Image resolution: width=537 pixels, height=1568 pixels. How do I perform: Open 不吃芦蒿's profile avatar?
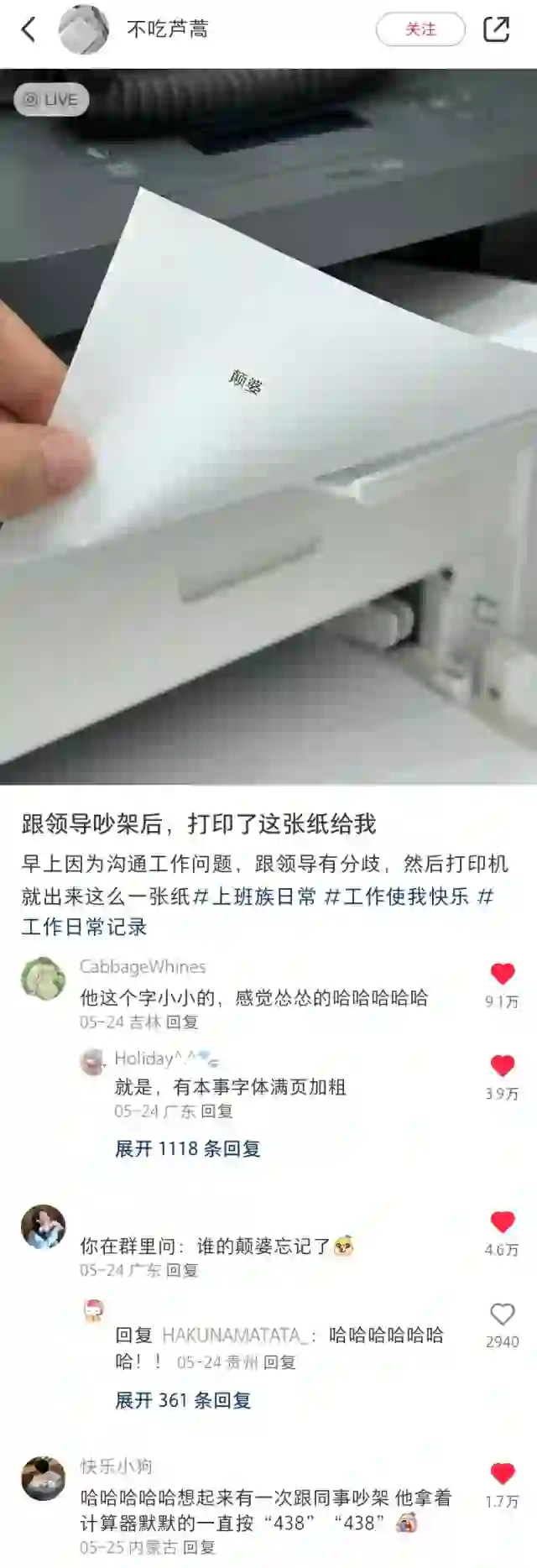pyautogui.click(x=83, y=30)
